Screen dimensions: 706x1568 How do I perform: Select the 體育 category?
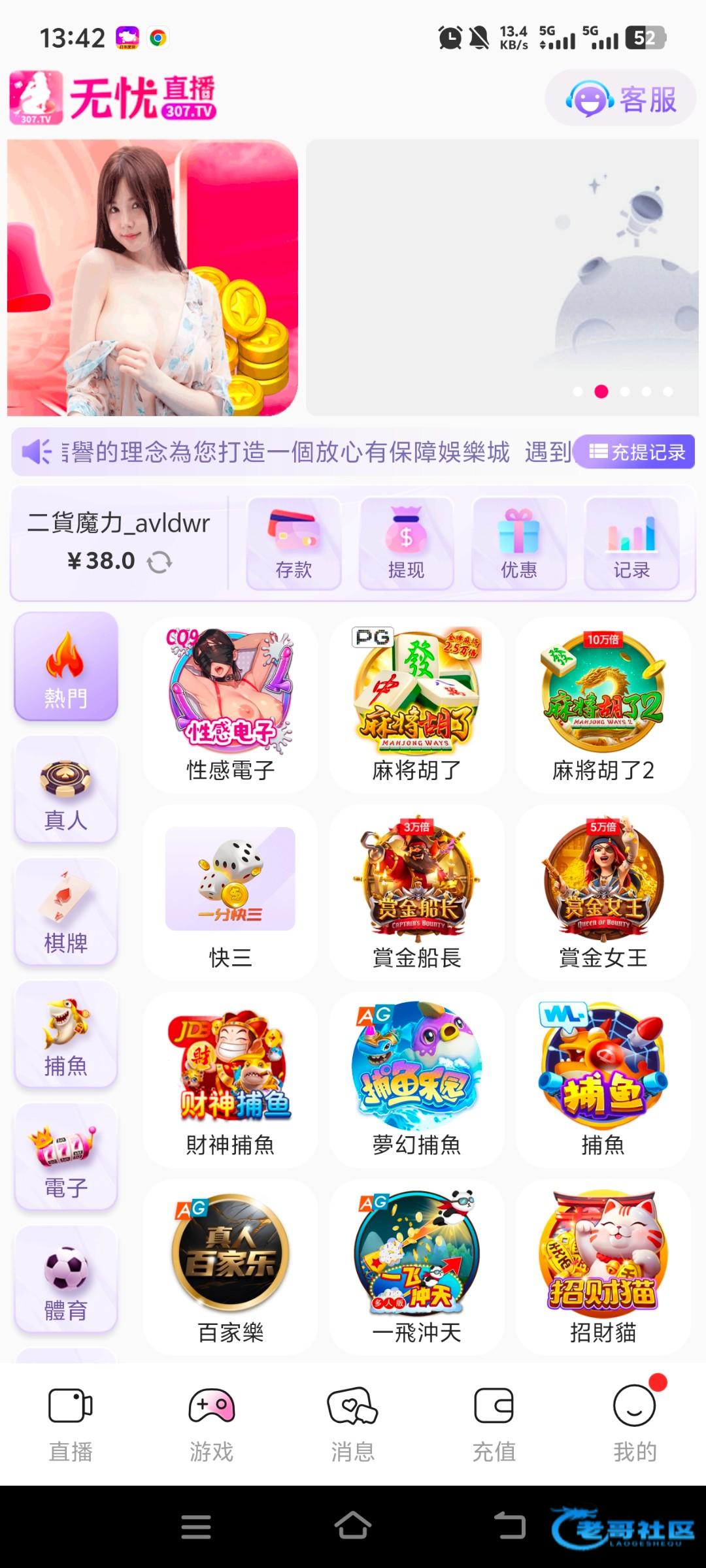tap(66, 1280)
